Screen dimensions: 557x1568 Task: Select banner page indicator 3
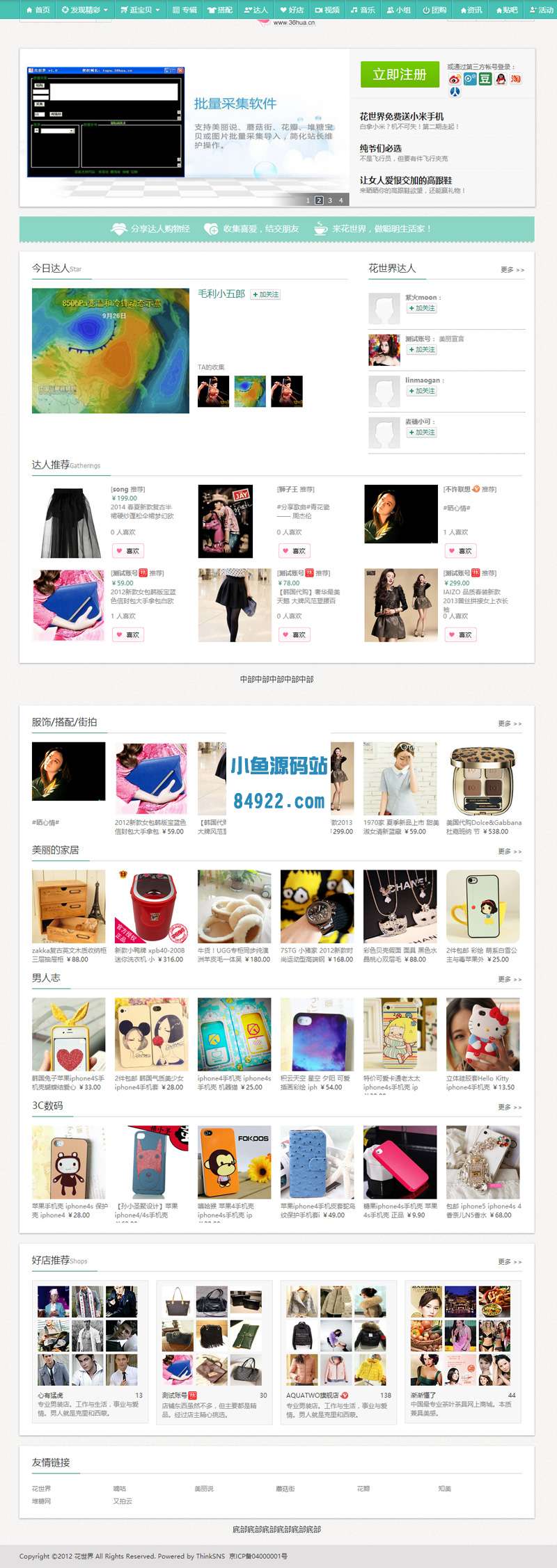tap(330, 200)
